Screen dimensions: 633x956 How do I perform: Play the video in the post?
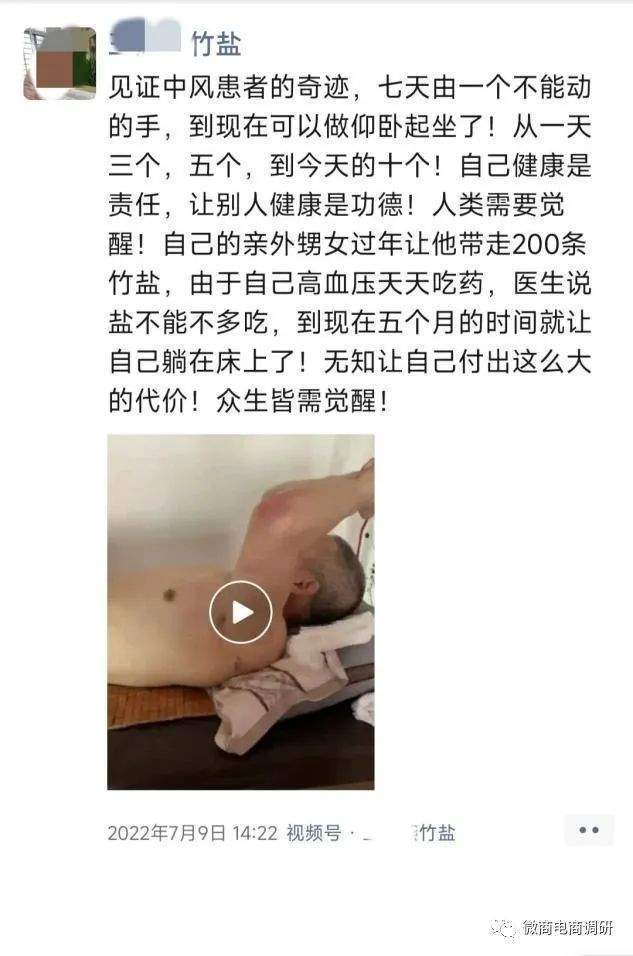241,612
